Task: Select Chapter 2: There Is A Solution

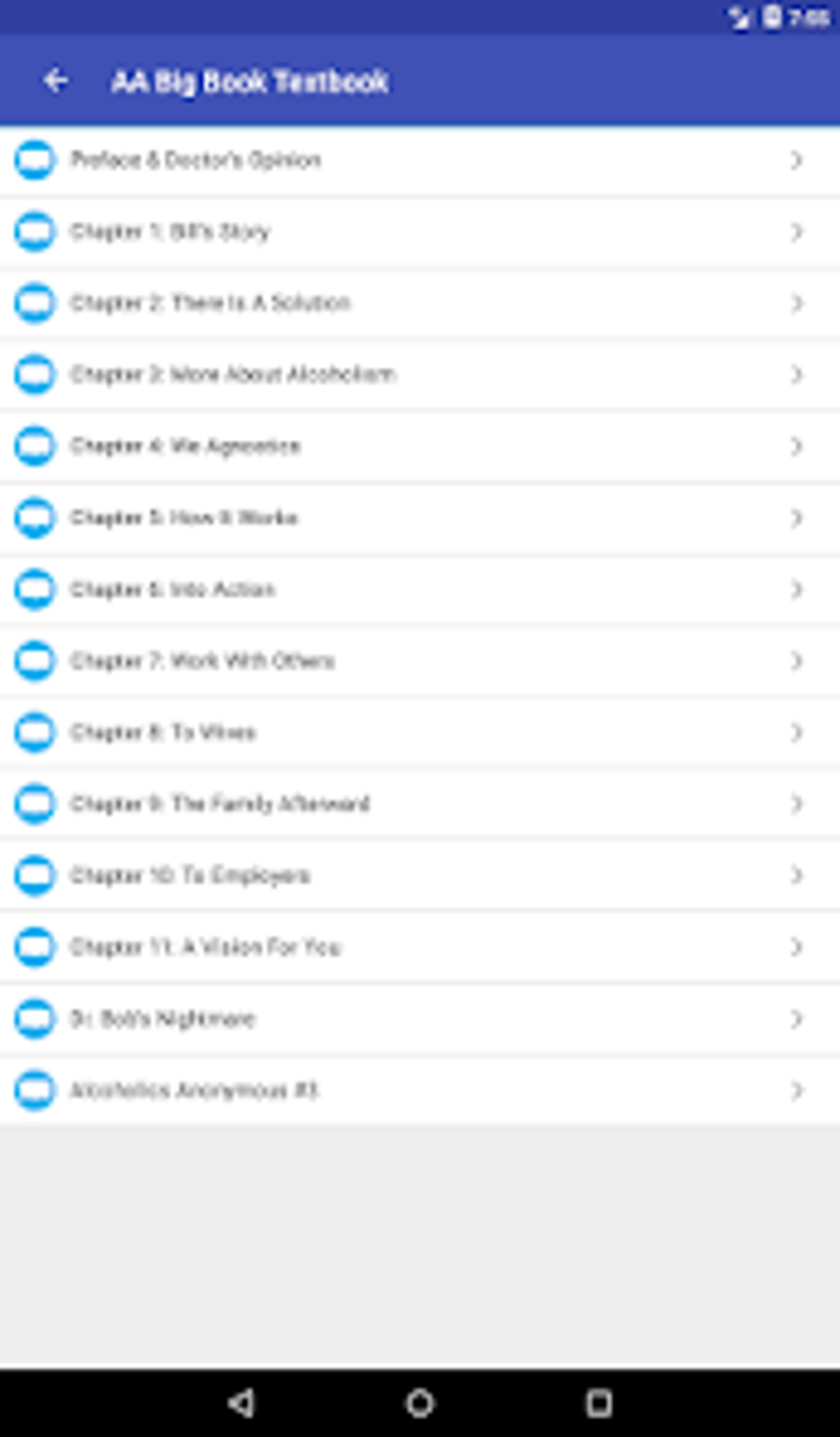Action: pyautogui.click(x=420, y=303)
